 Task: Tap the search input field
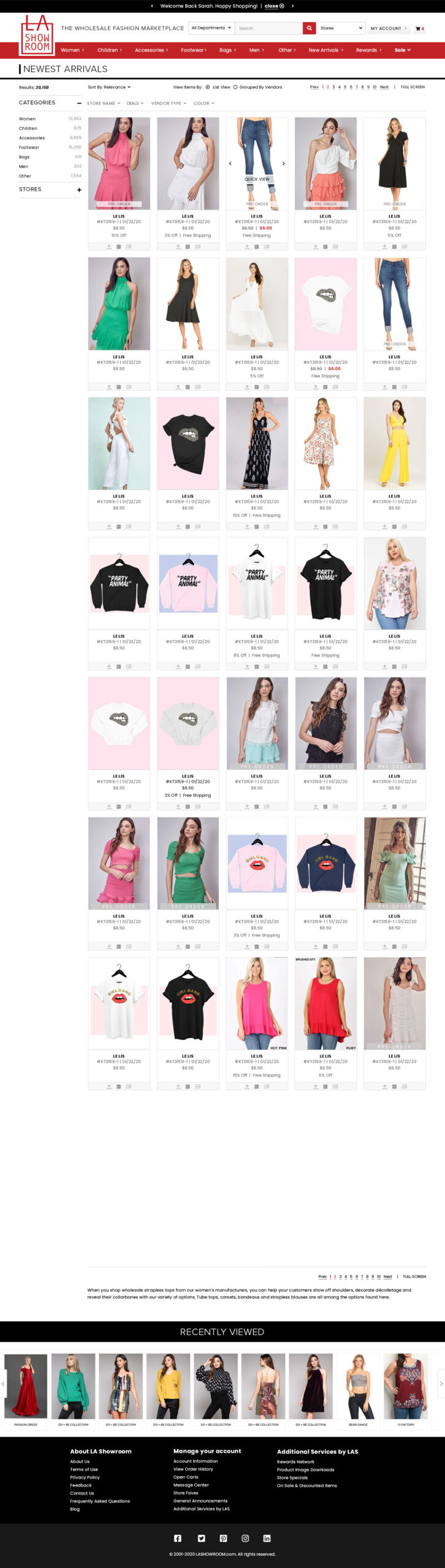pyautogui.click(x=268, y=28)
